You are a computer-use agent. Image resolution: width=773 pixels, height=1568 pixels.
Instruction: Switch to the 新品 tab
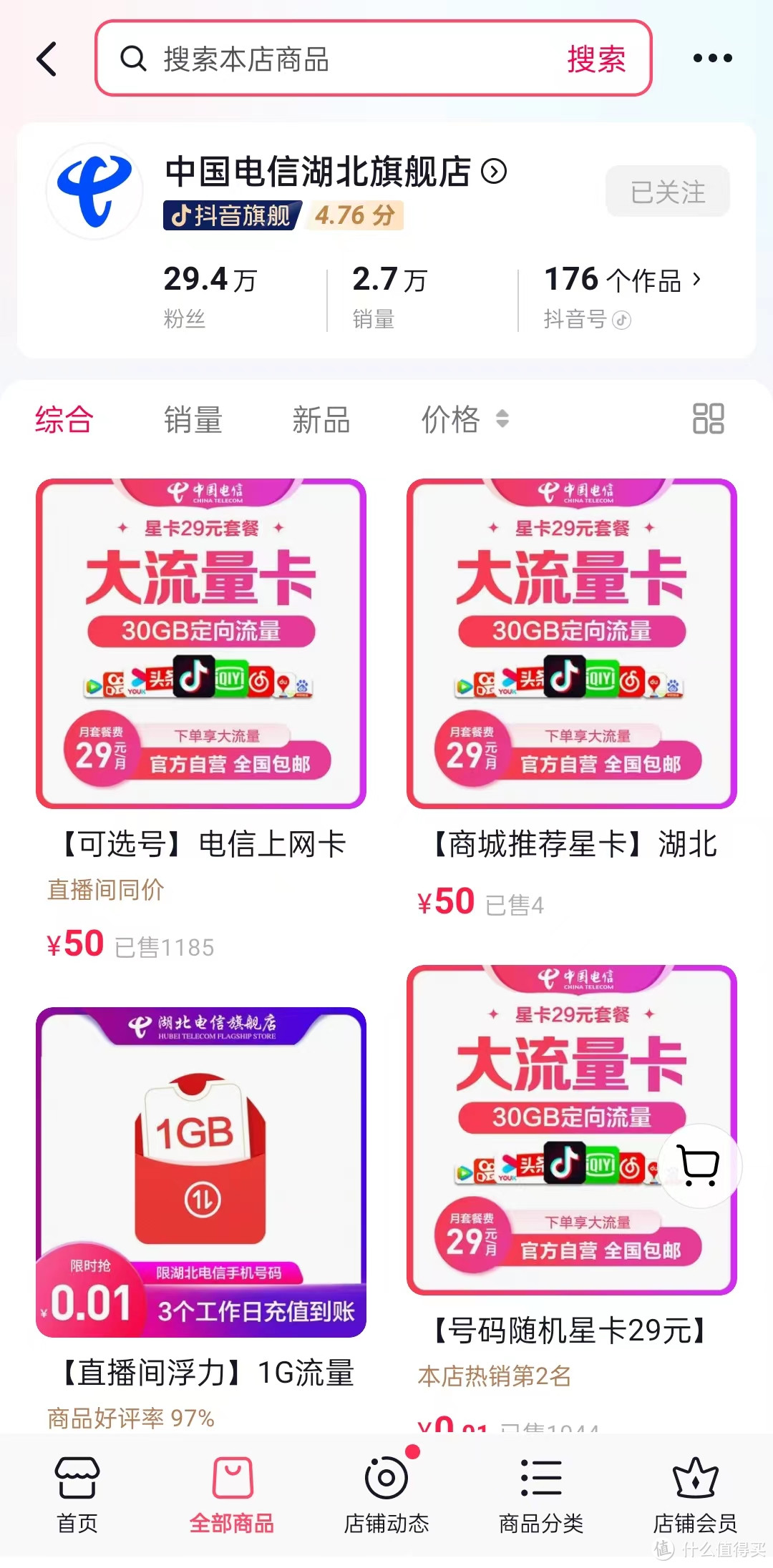(x=321, y=421)
